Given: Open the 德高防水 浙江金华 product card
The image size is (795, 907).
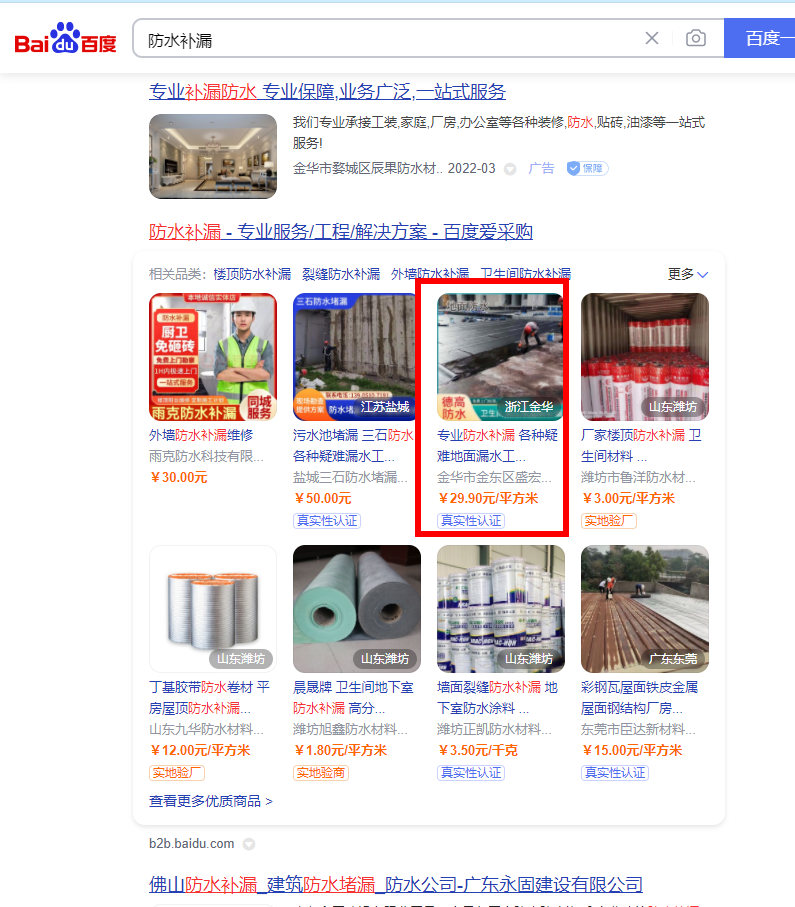Looking at the screenshot, I should (x=501, y=357).
